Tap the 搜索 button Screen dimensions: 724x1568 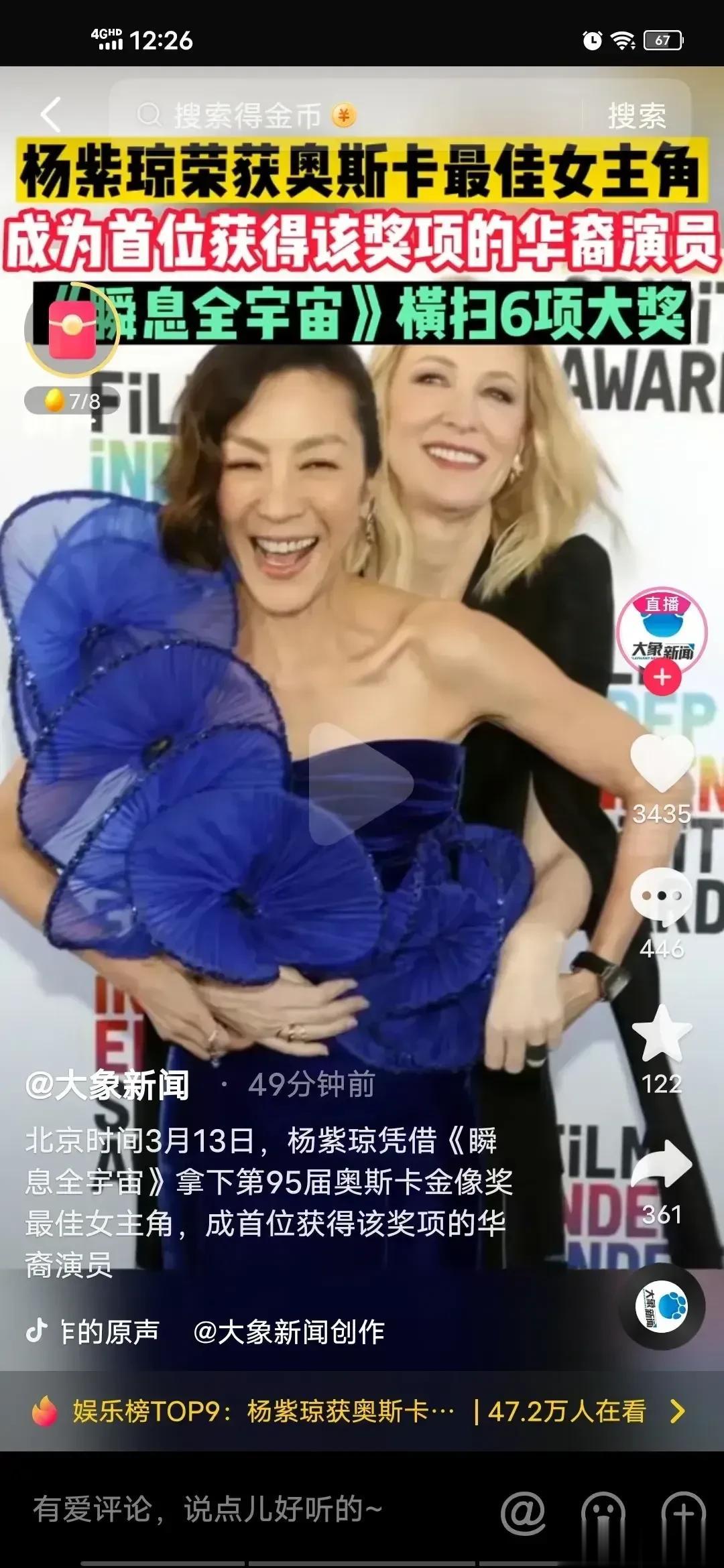(637, 116)
